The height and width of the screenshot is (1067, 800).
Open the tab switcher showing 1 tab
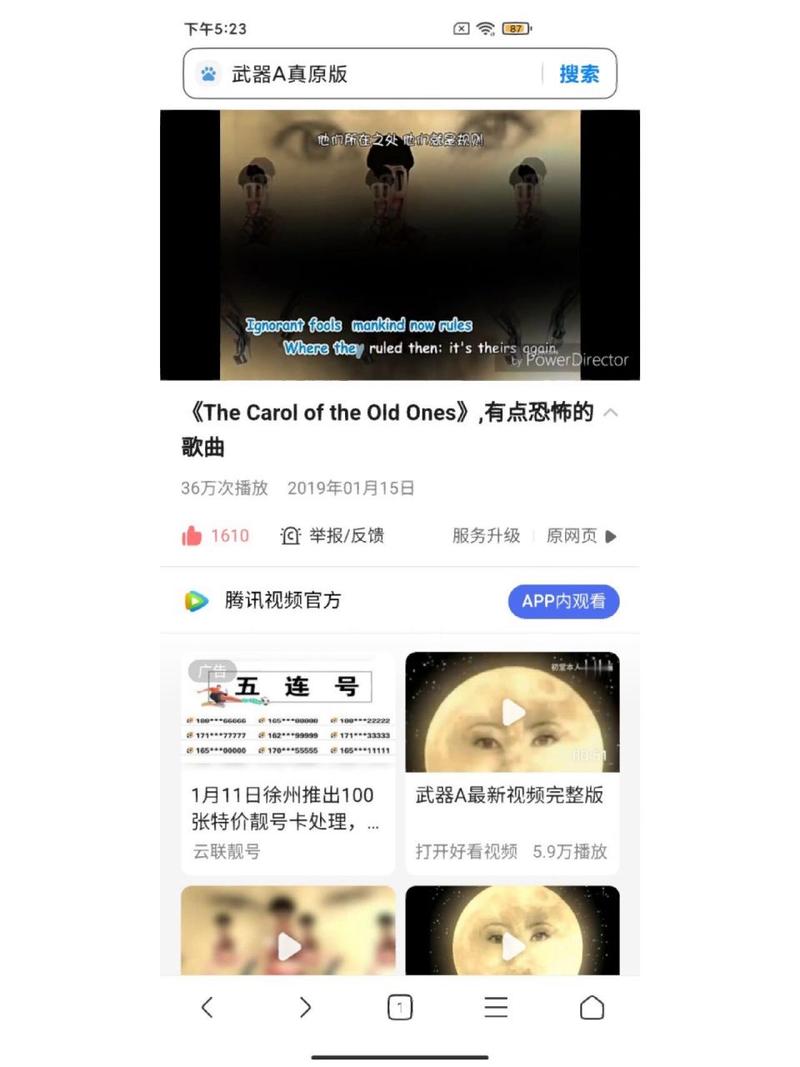coord(399,1007)
